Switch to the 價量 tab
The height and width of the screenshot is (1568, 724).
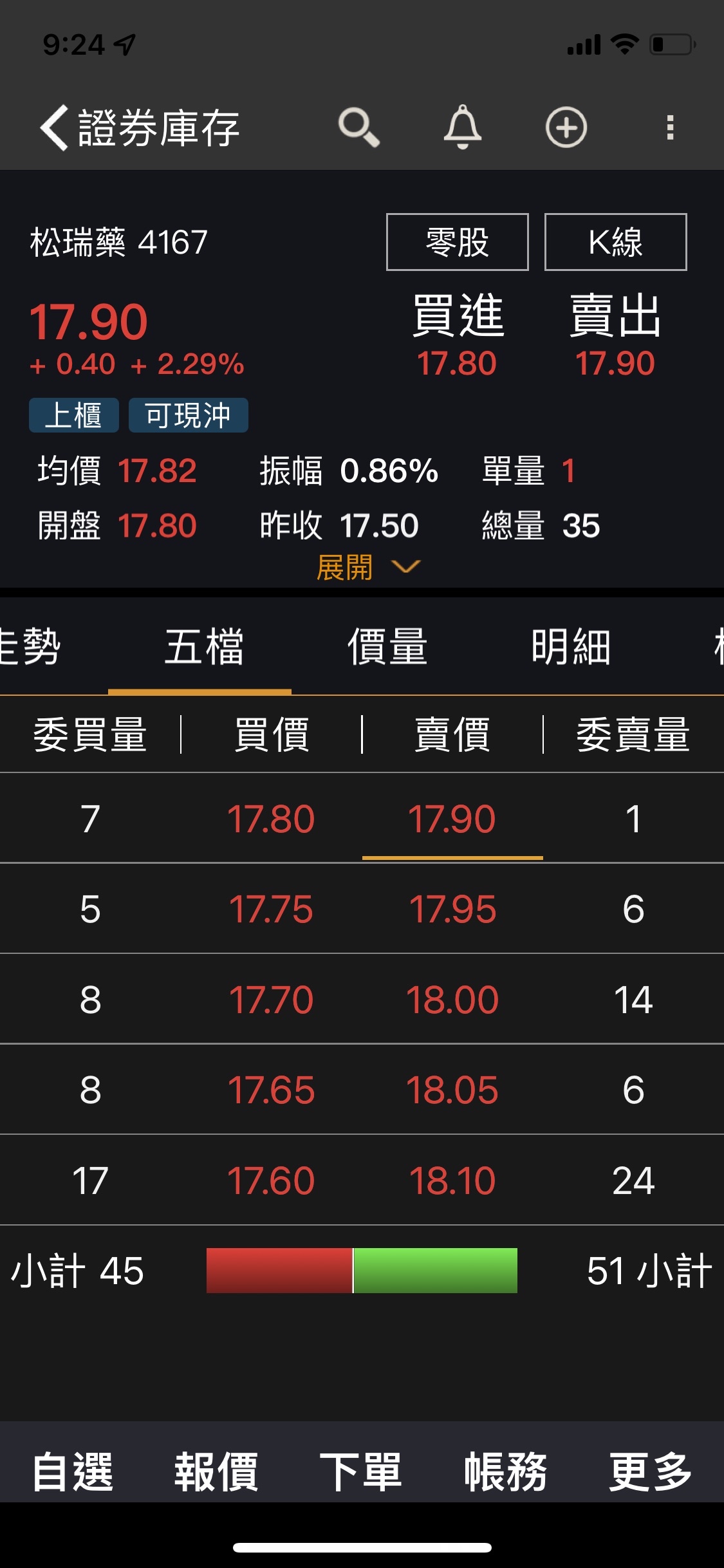pyautogui.click(x=387, y=646)
